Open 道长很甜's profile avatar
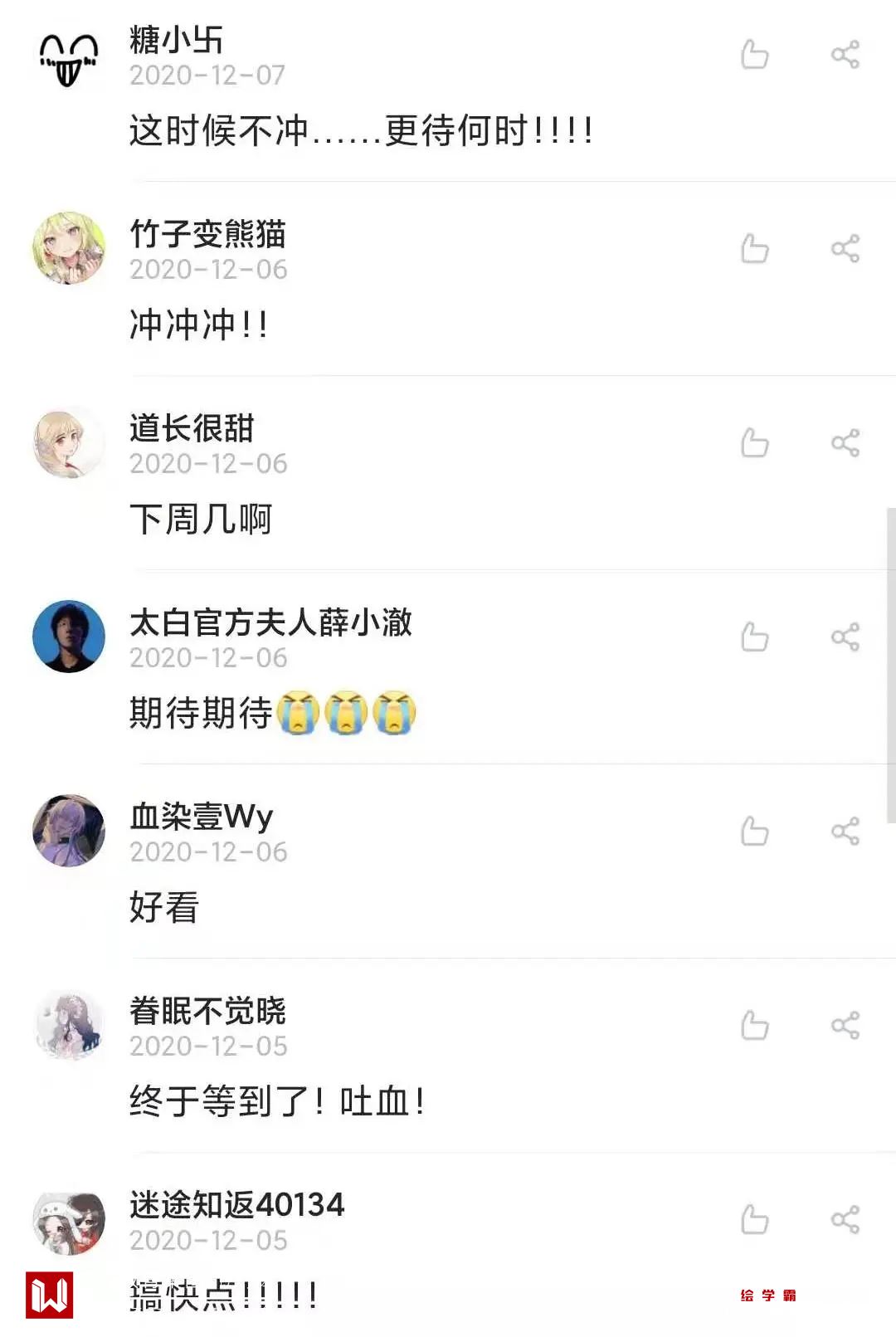 click(69, 443)
